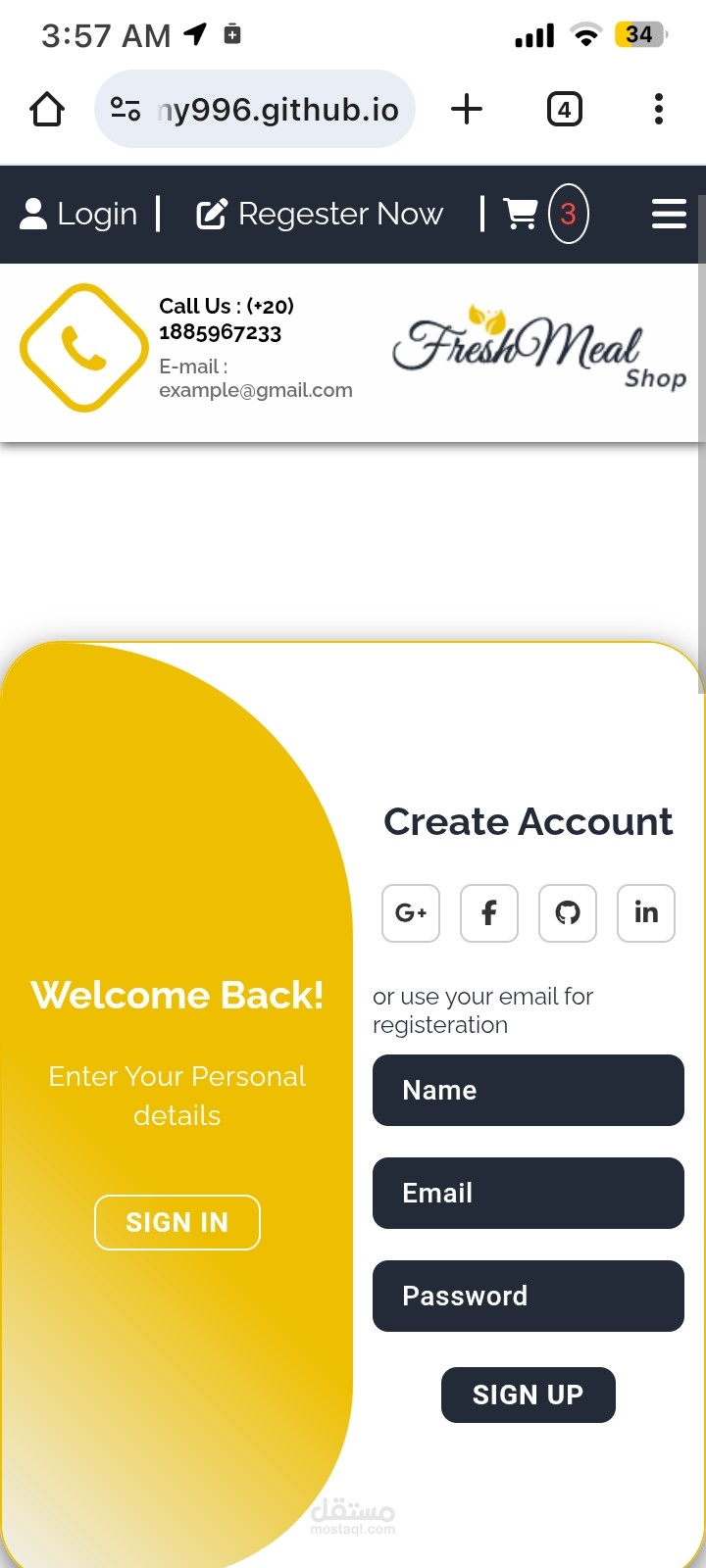Go to the browser home page
Viewport: 706px width, 1568px height.
point(47,110)
